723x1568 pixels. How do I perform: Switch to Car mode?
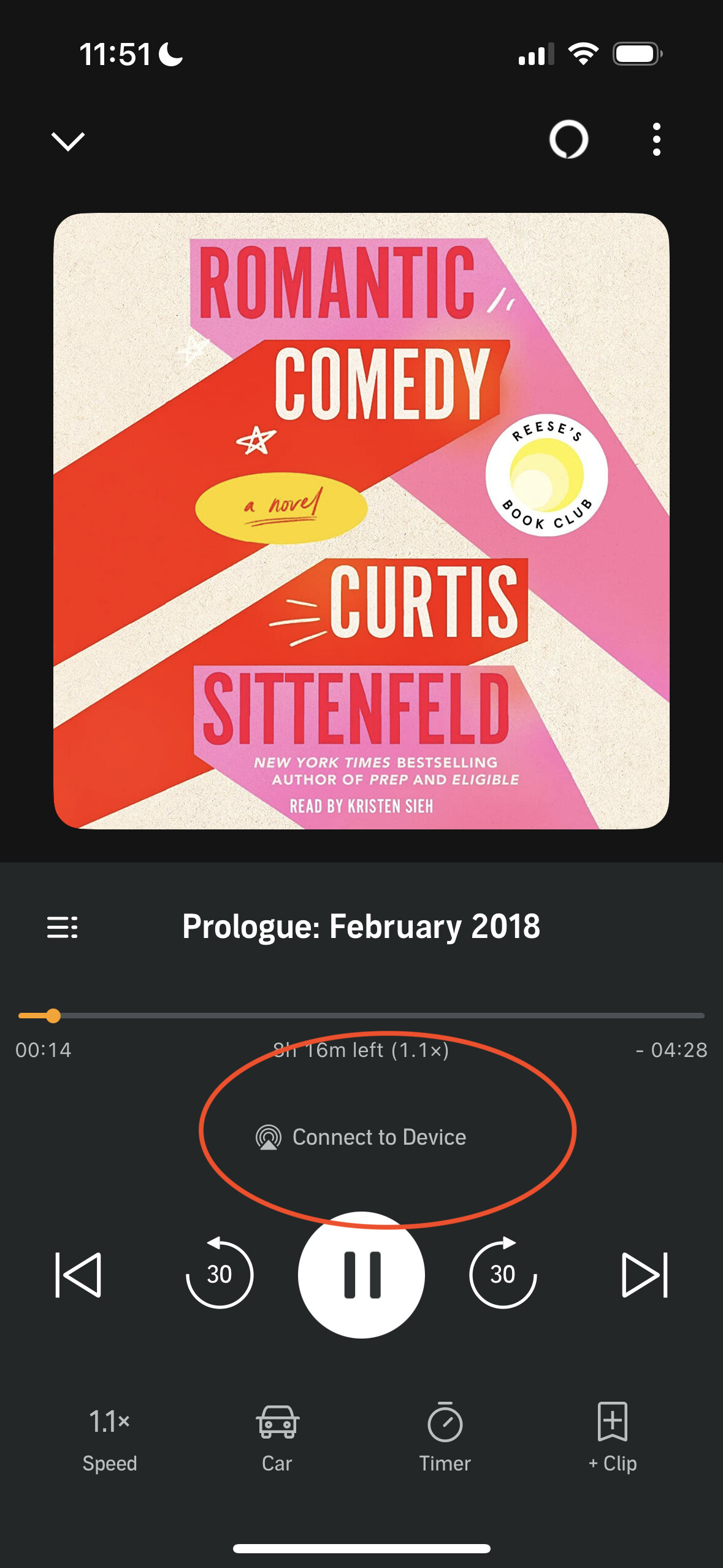tap(277, 1437)
